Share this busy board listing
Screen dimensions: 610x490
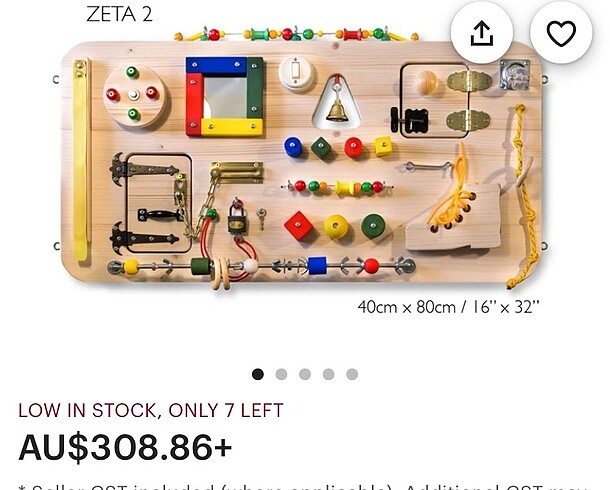(481, 33)
